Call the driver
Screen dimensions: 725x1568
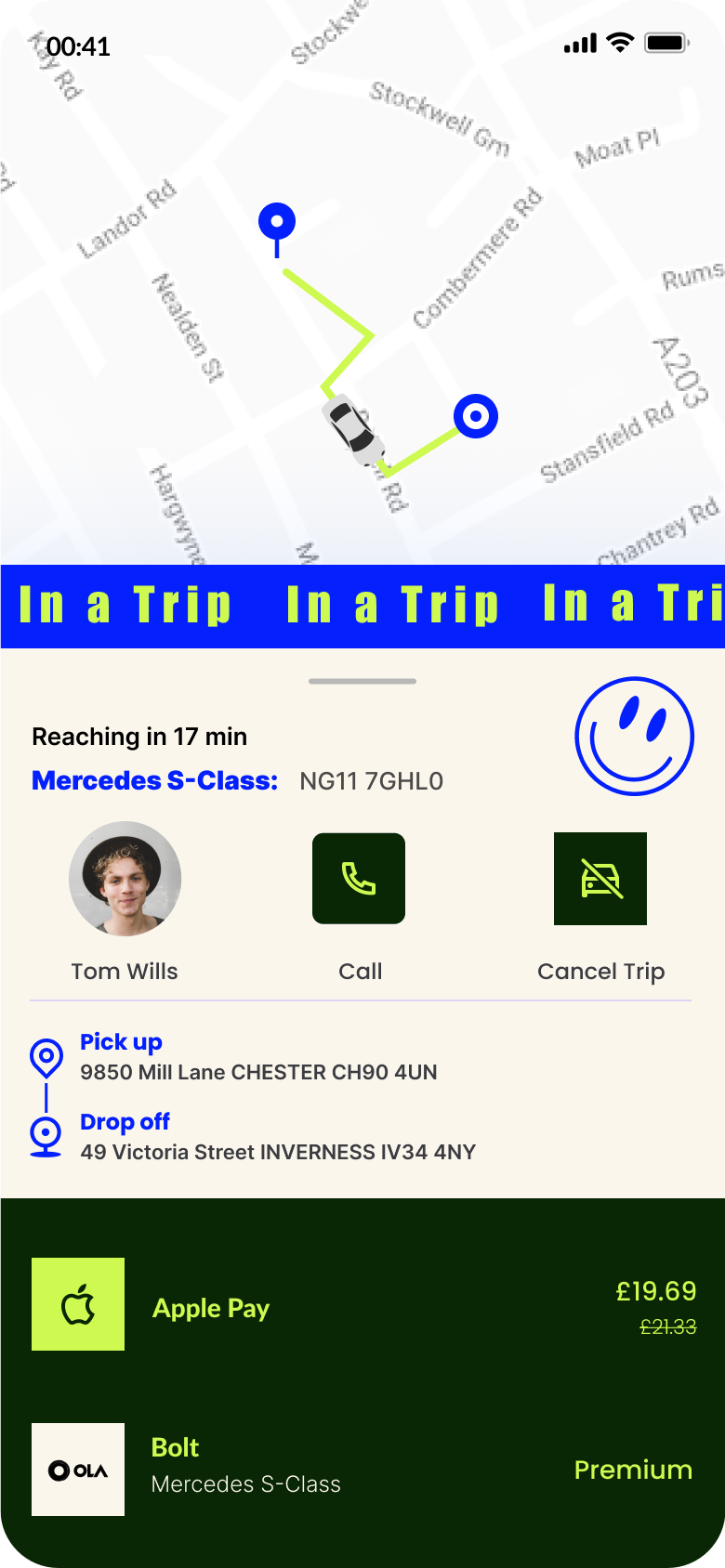click(x=359, y=878)
